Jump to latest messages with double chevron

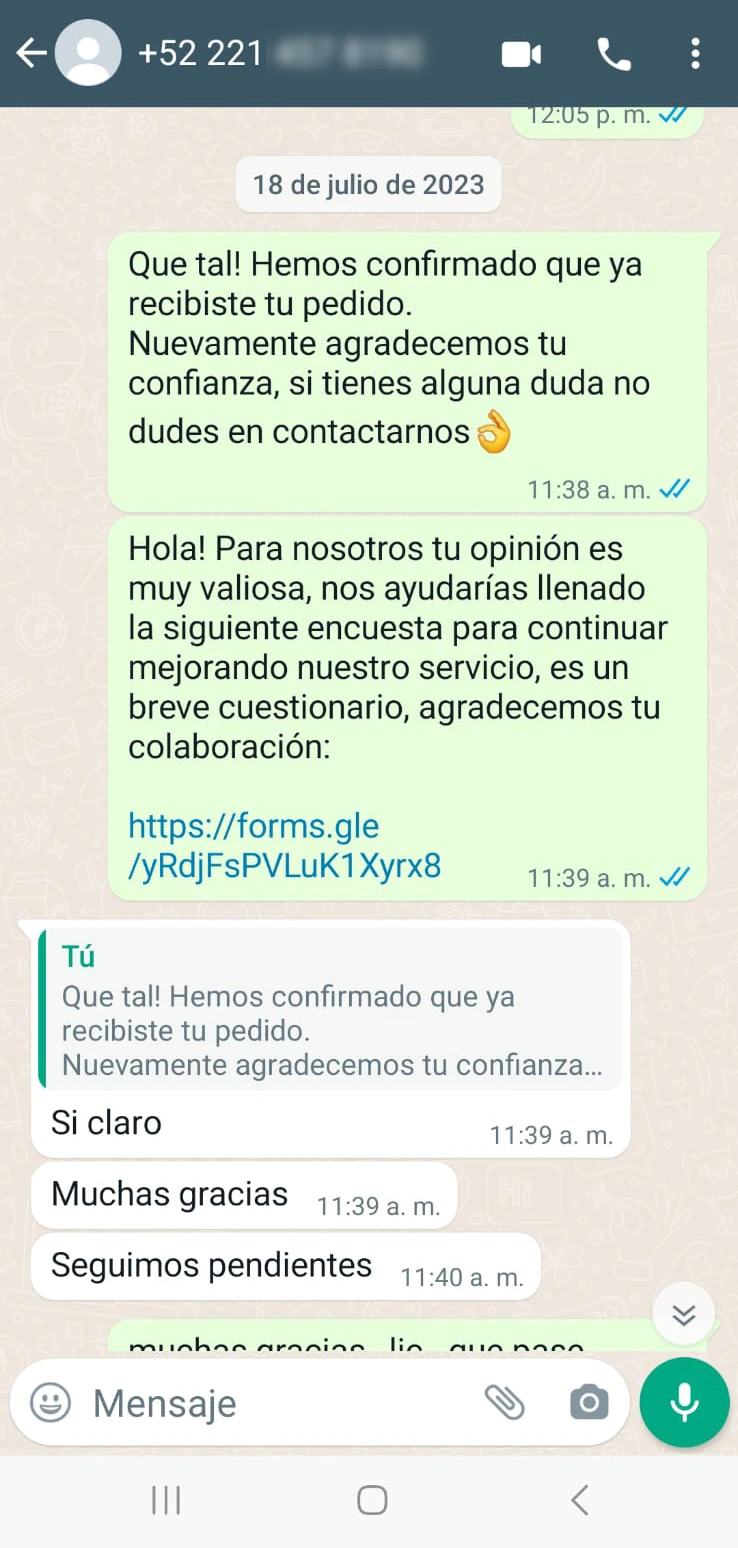[x=684, y=1314]
